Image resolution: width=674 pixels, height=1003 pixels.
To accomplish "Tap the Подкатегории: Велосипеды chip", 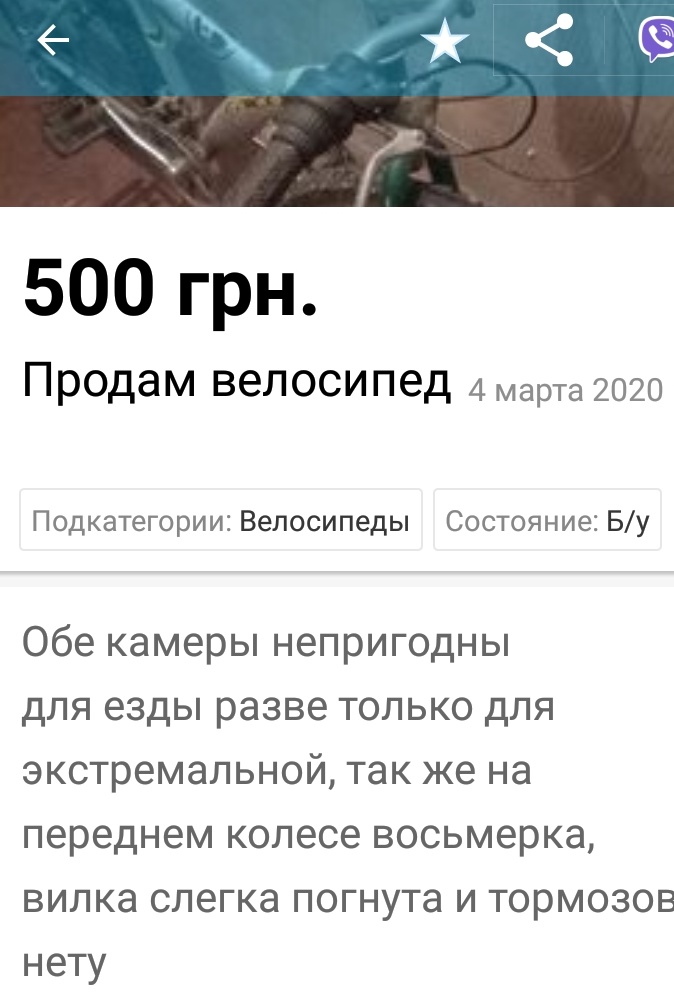I will (221, 521).
